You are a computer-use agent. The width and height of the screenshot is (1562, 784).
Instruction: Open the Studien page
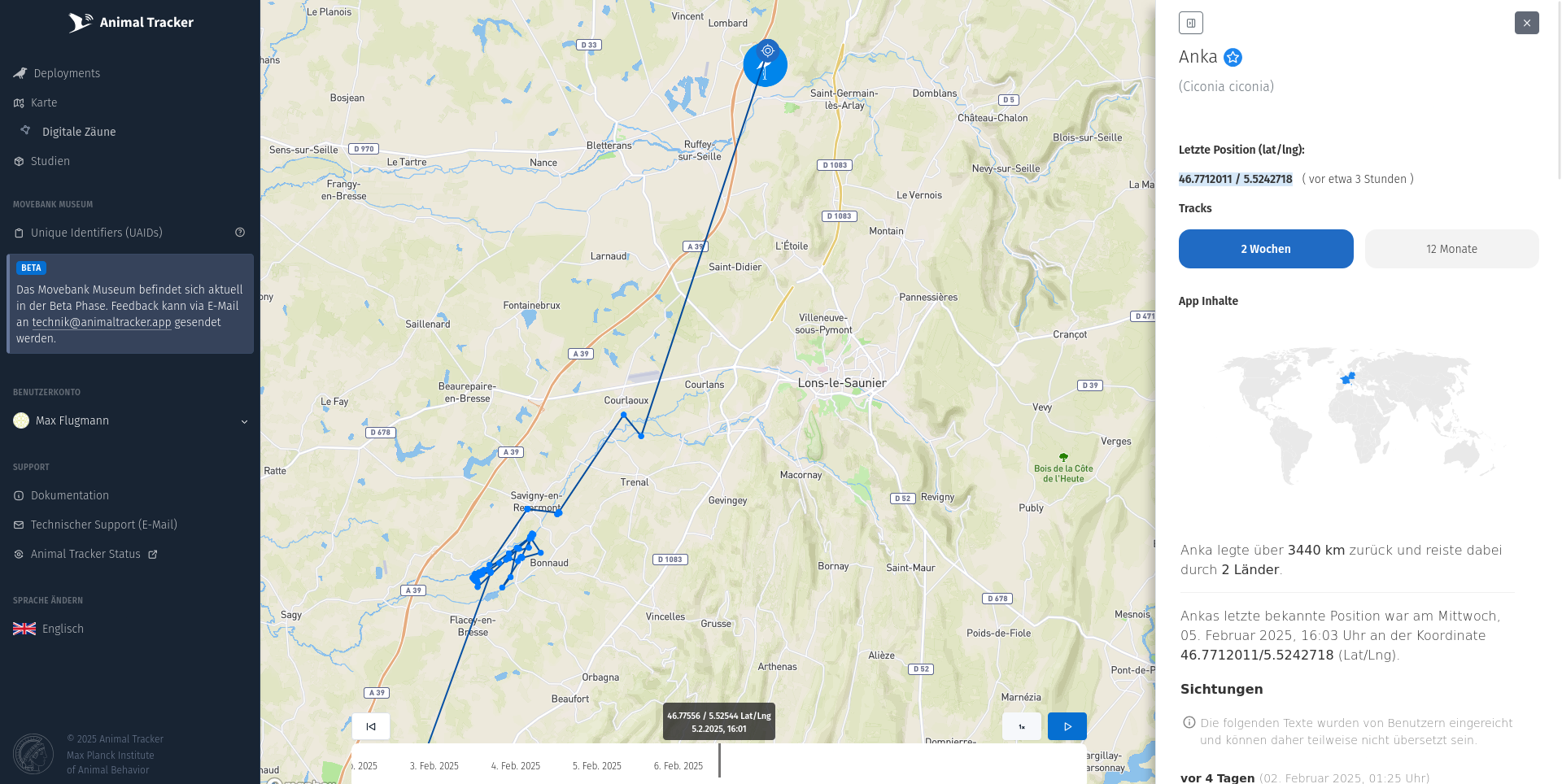pyautogui.click(x=50, y=161)
